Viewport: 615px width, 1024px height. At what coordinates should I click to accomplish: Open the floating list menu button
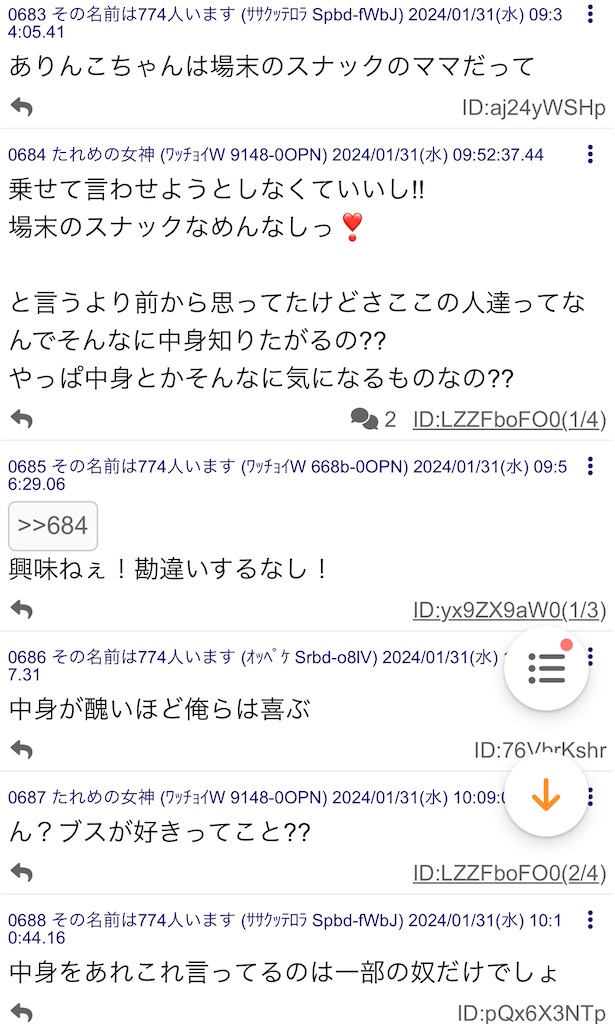pos(546,668)
